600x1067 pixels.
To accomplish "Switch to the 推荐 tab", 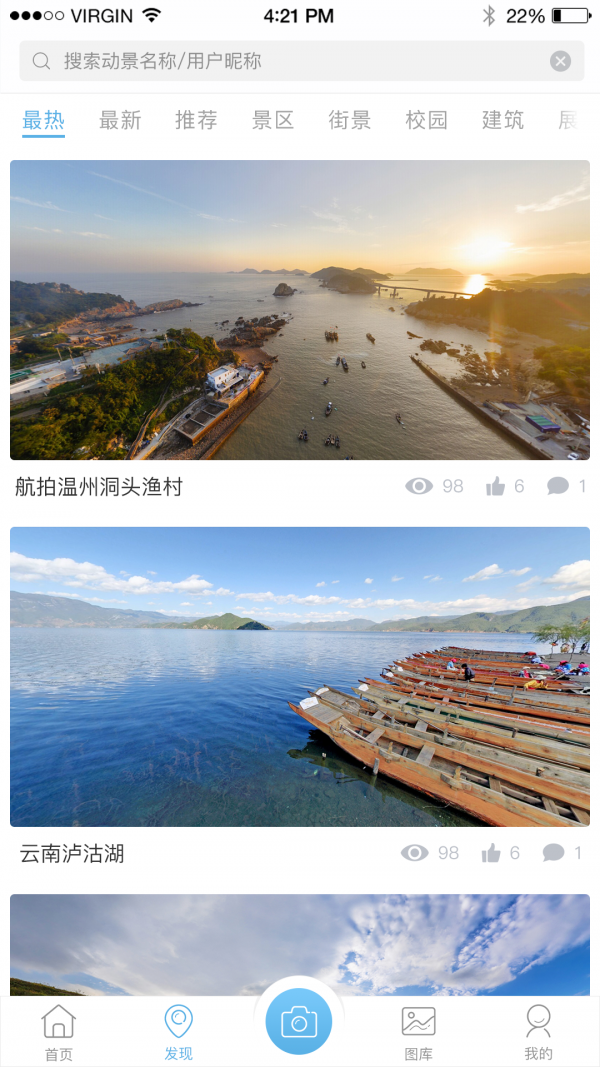I will coord(196,121).
